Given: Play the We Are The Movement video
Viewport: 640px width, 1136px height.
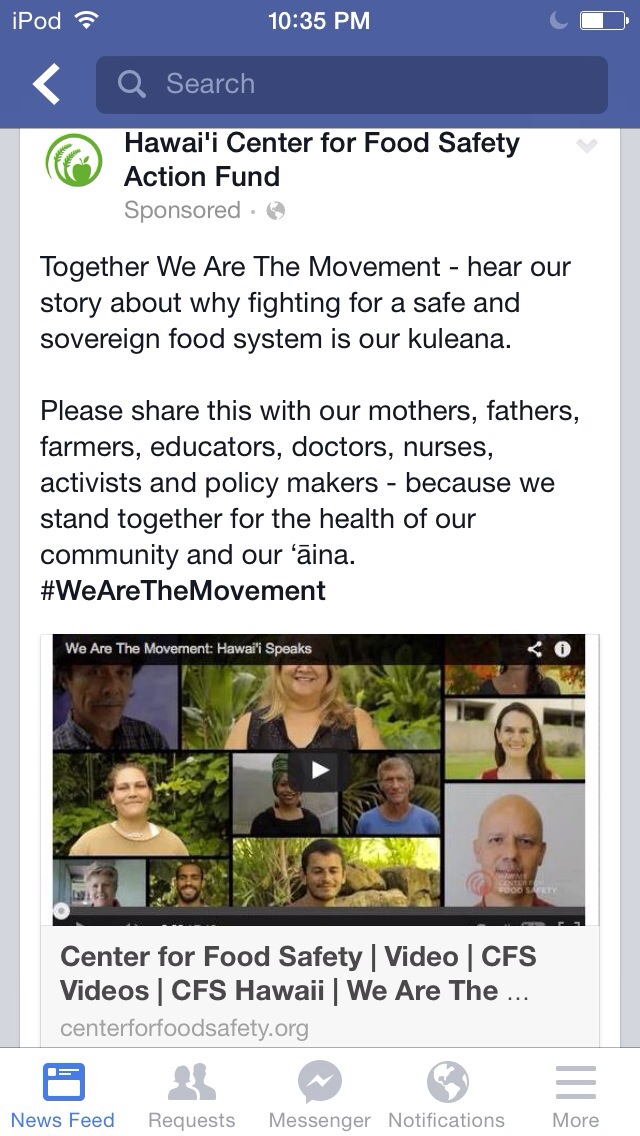Looking at the screenshot, I should (x=320, y=769).
